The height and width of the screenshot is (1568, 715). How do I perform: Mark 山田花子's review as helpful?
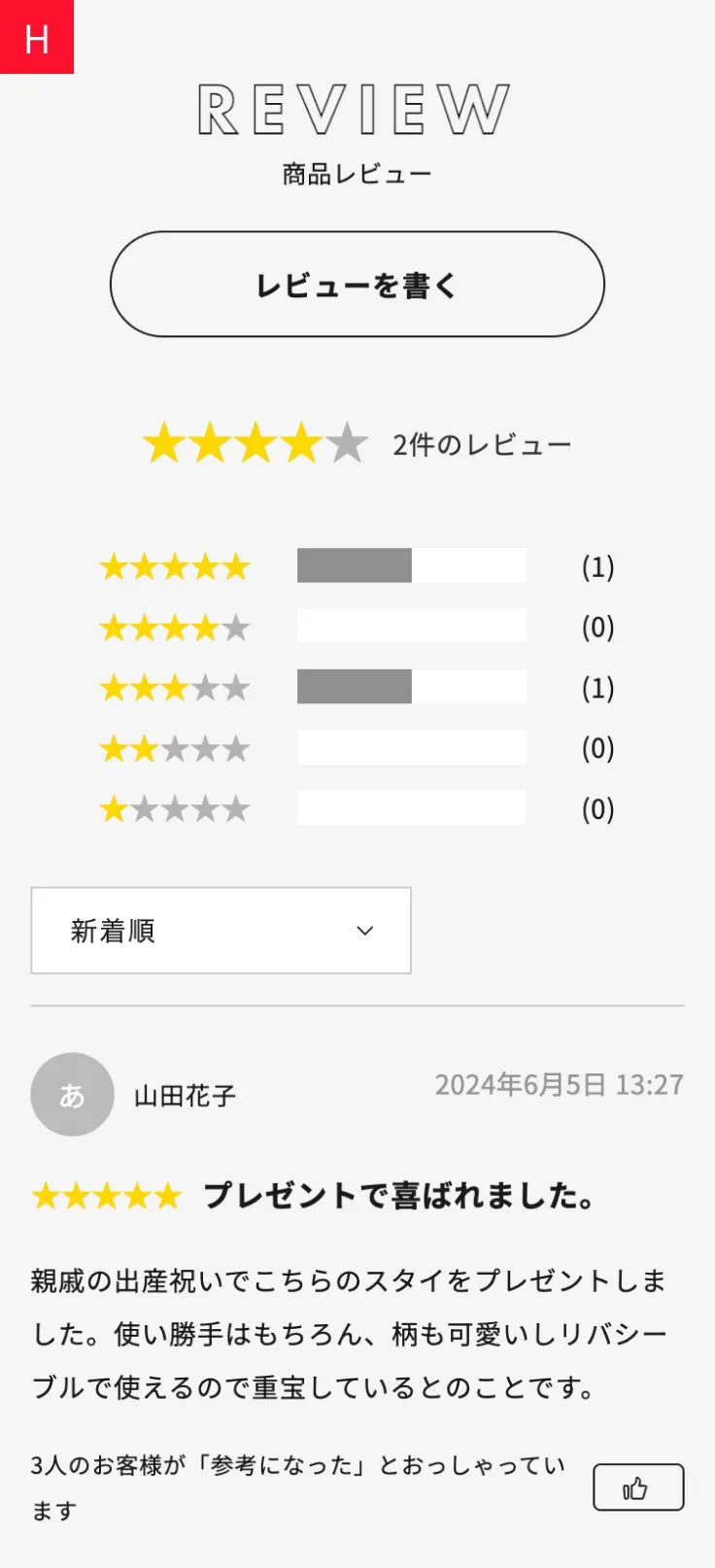point(637,1486)
